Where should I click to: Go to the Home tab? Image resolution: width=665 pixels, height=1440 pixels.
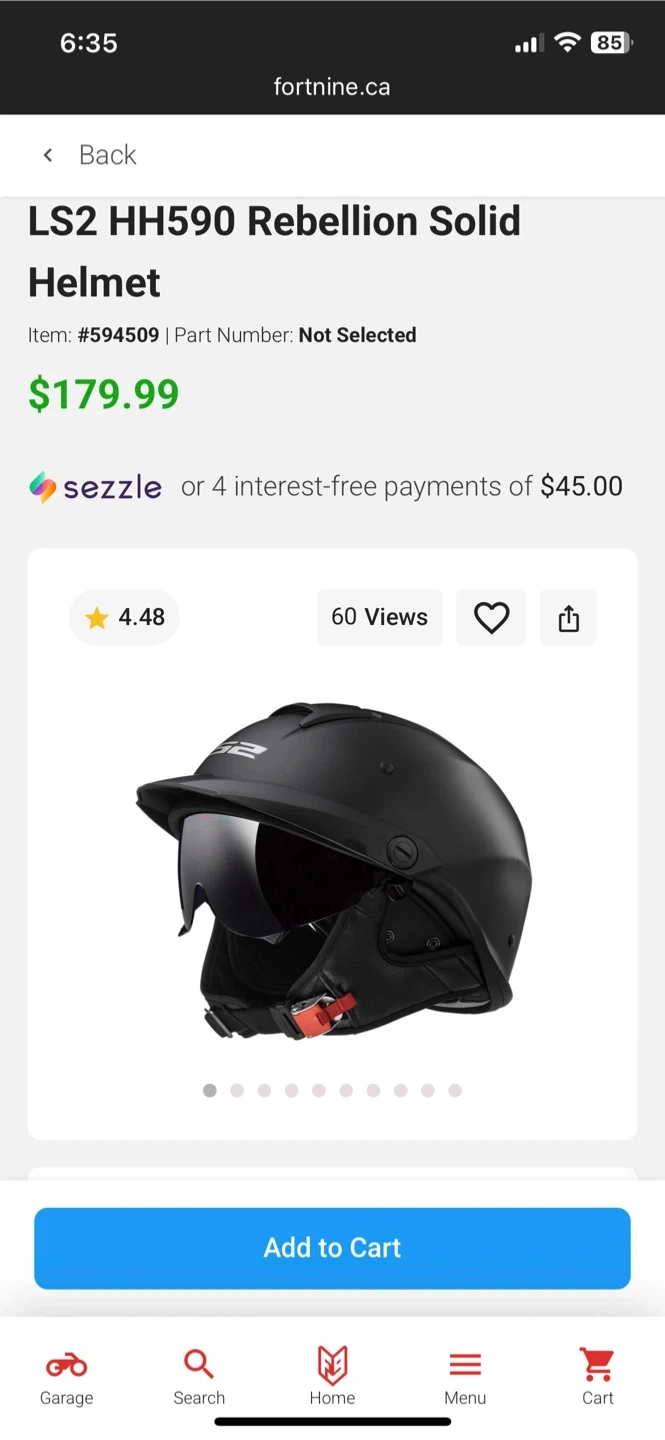[332, 1376]
